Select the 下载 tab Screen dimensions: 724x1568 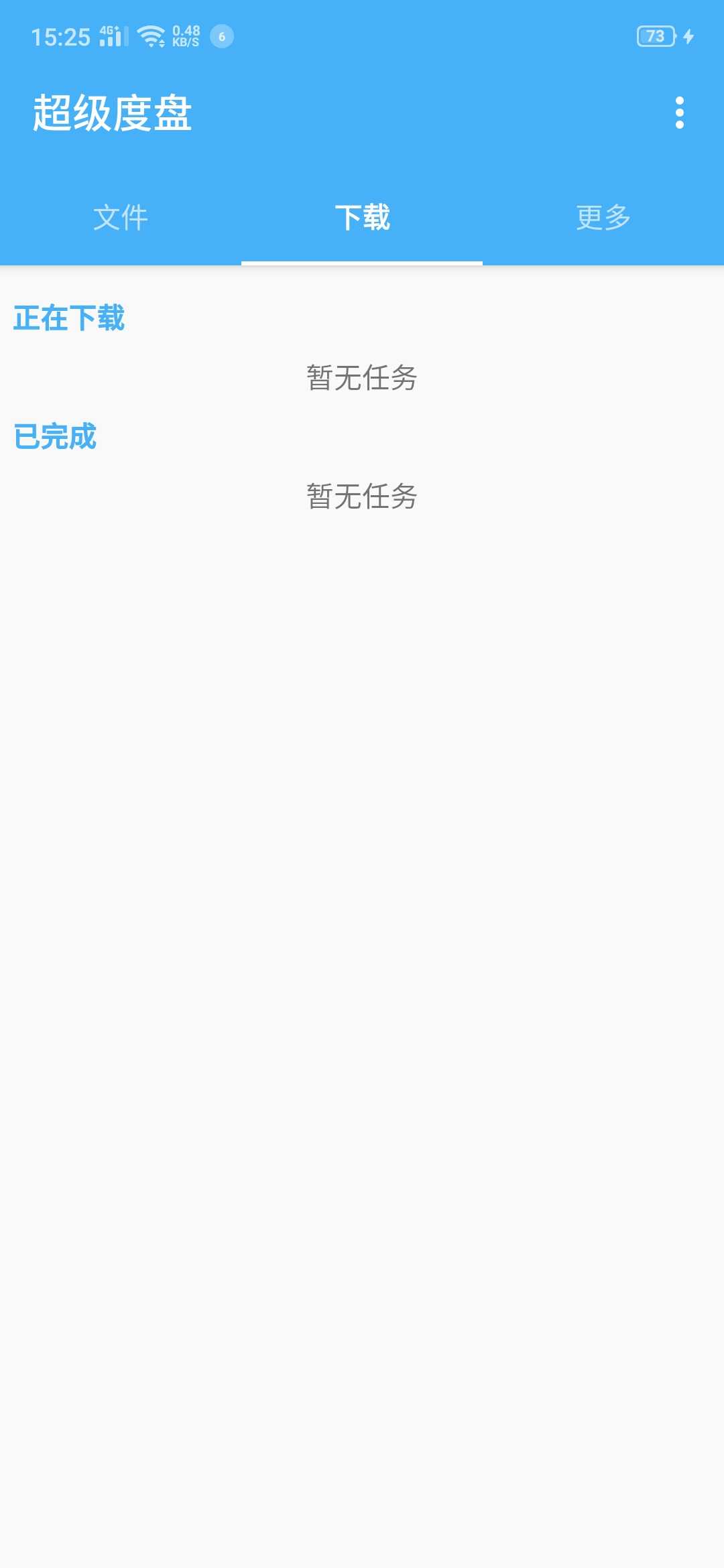[362, 217]
